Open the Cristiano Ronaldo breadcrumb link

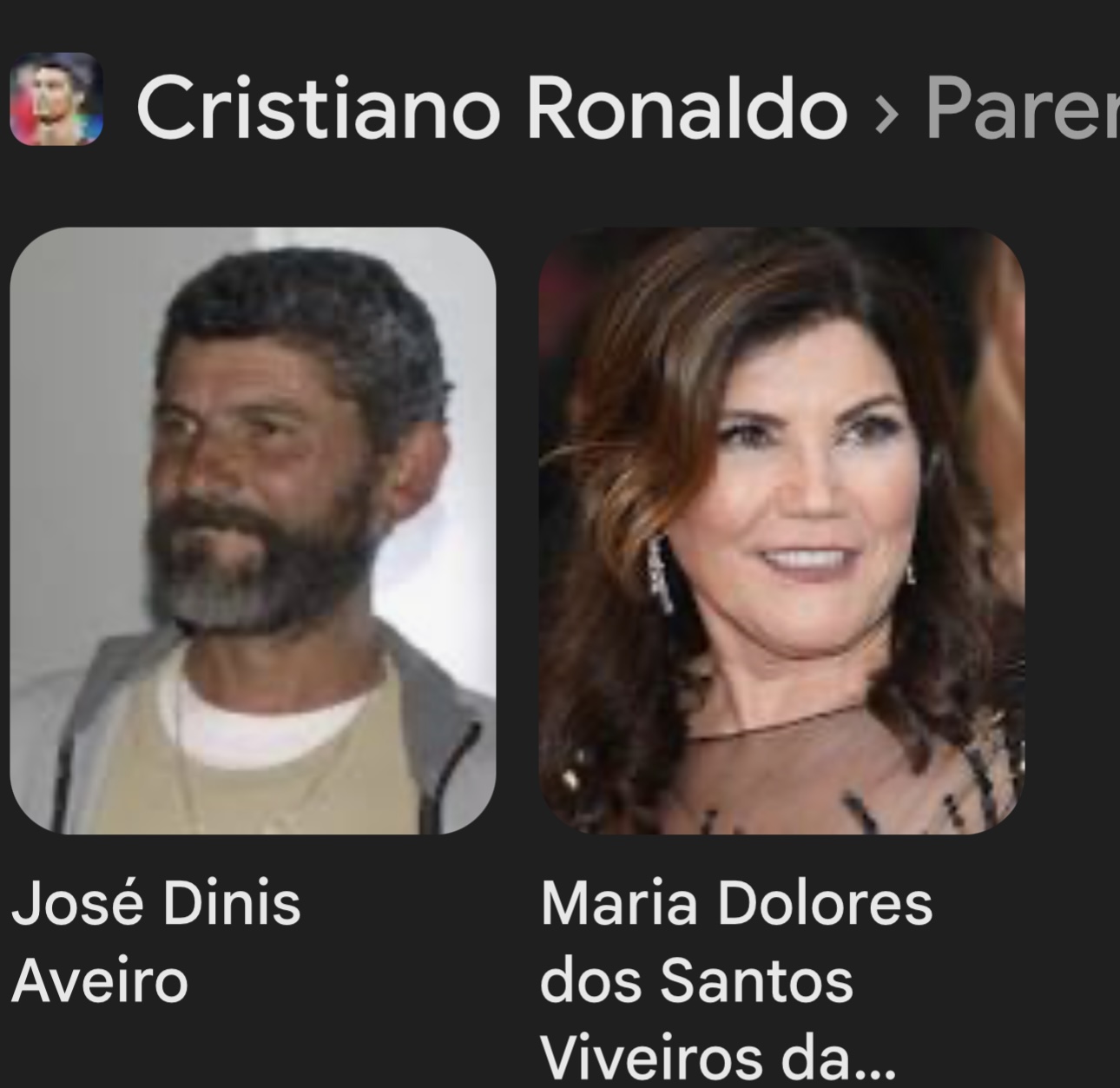[491, 109]
